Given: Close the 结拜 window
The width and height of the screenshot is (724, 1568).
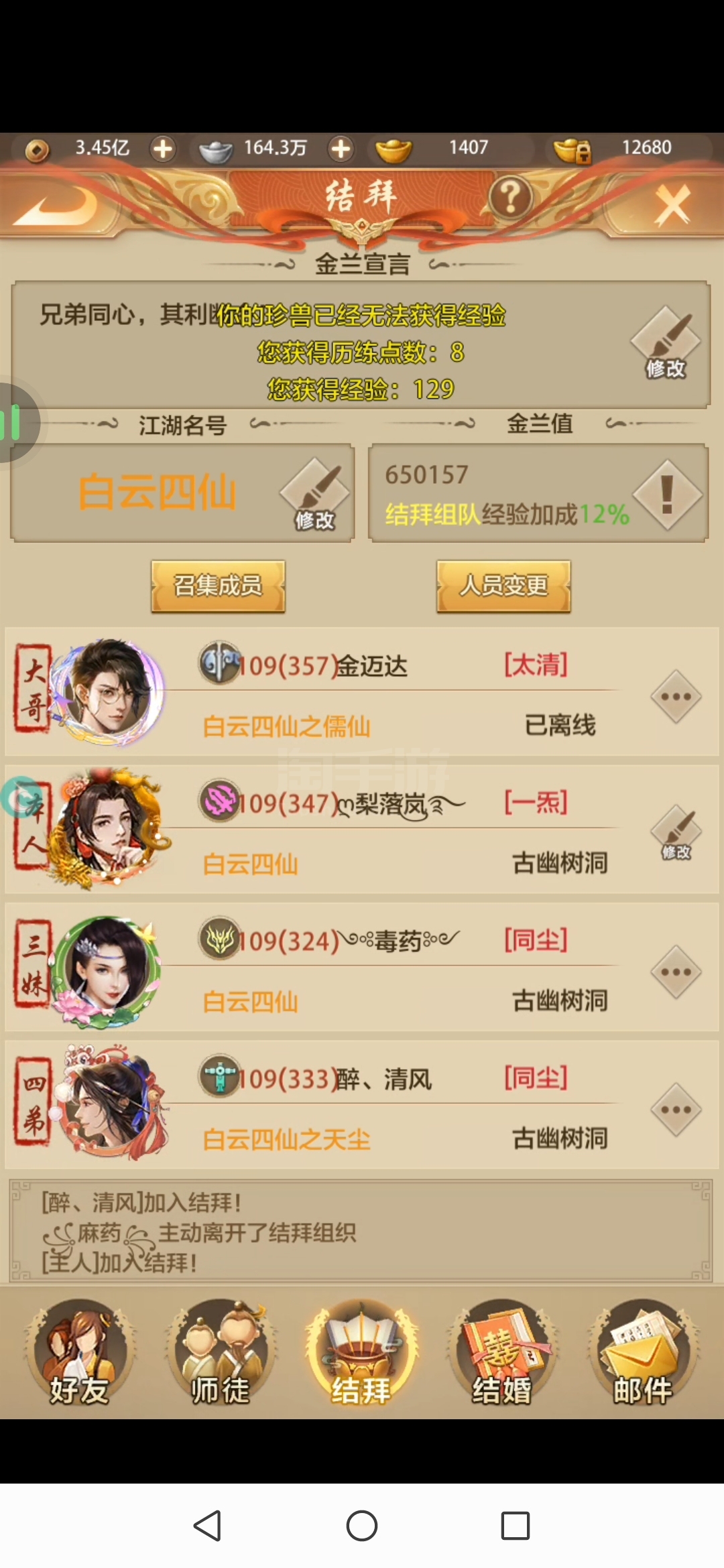Looking at the screenshot, I should tap(673, 204).
